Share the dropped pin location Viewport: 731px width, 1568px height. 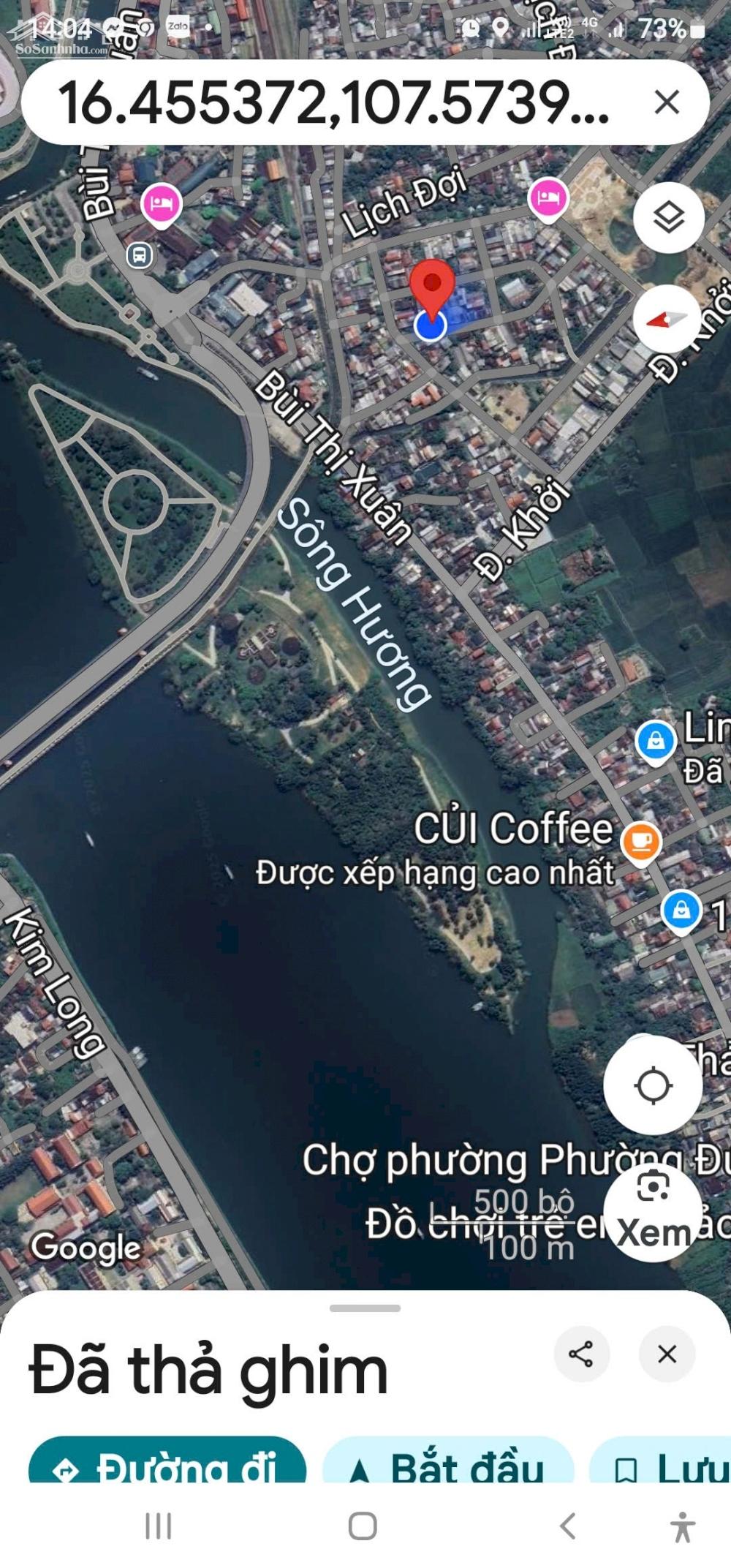pos(581,1354)
